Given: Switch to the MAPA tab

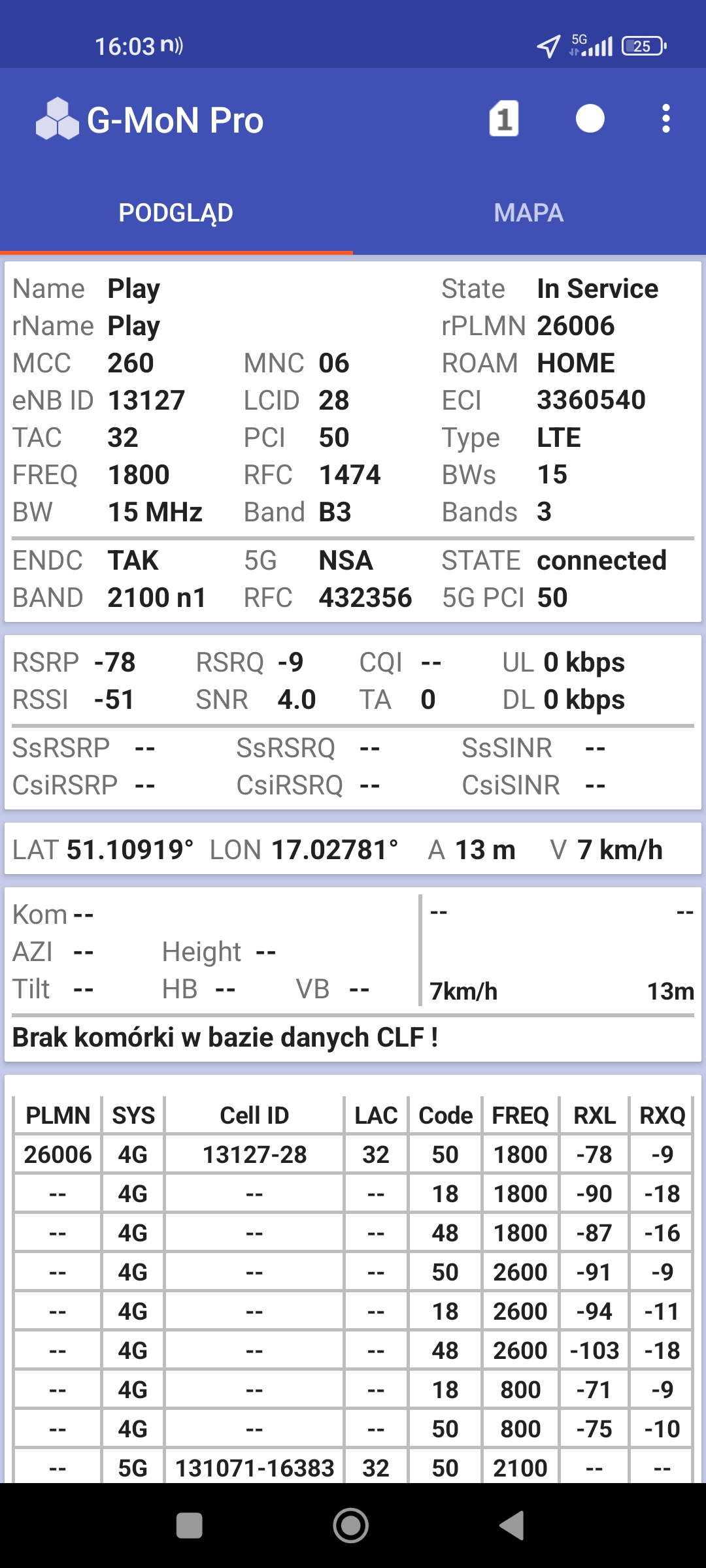Looking at the screenshot, I should 528,213.
